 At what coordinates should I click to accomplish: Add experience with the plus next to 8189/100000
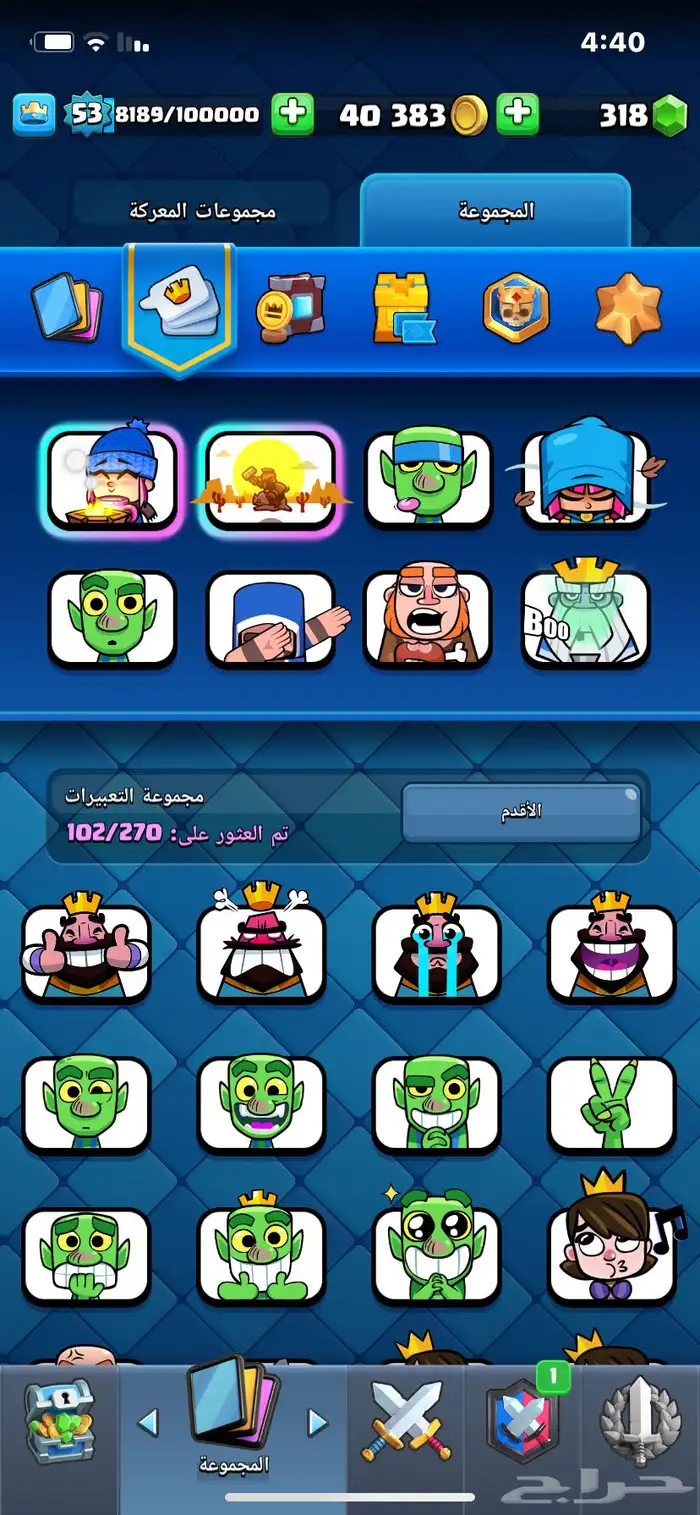click(x=293, y=115)
